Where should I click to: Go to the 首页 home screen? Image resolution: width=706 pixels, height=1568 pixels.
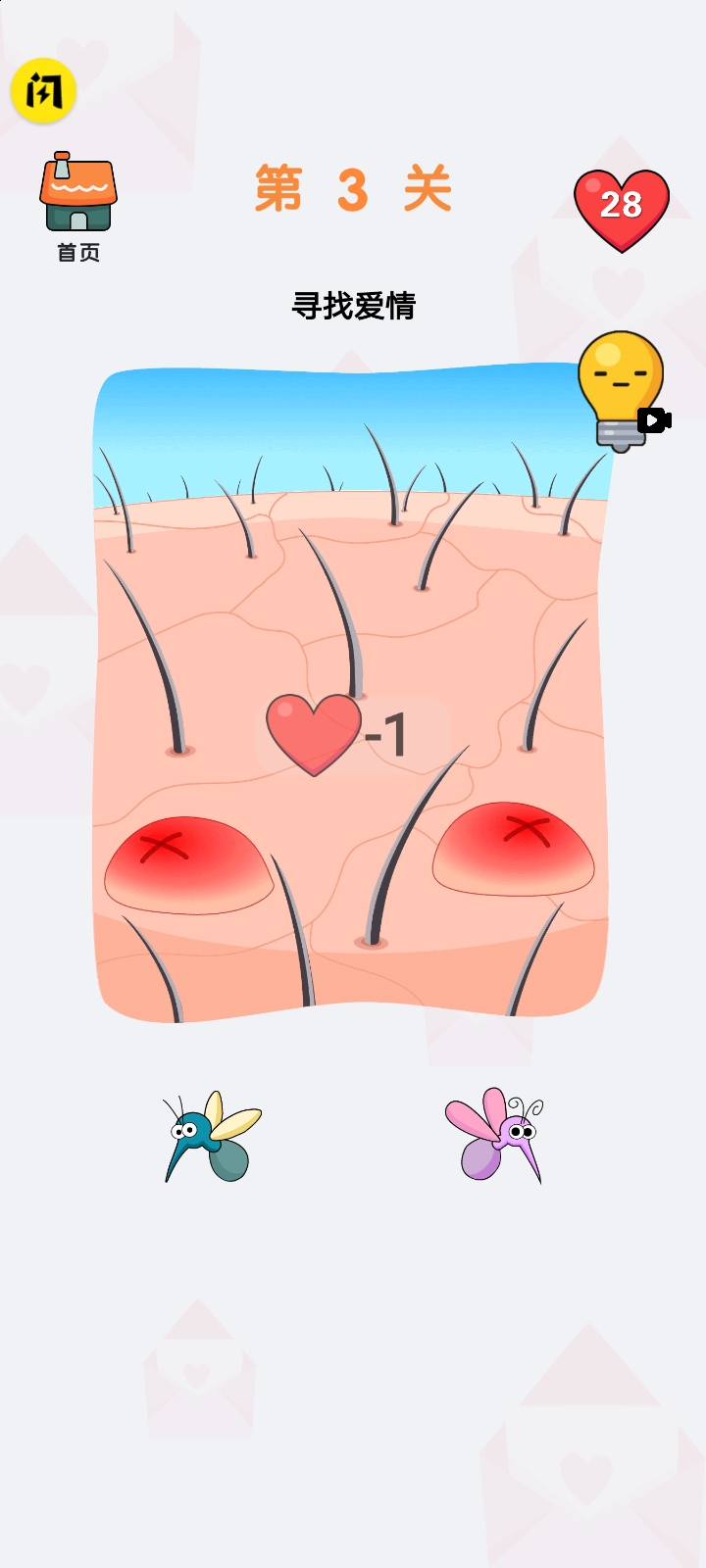coord(78,206)
